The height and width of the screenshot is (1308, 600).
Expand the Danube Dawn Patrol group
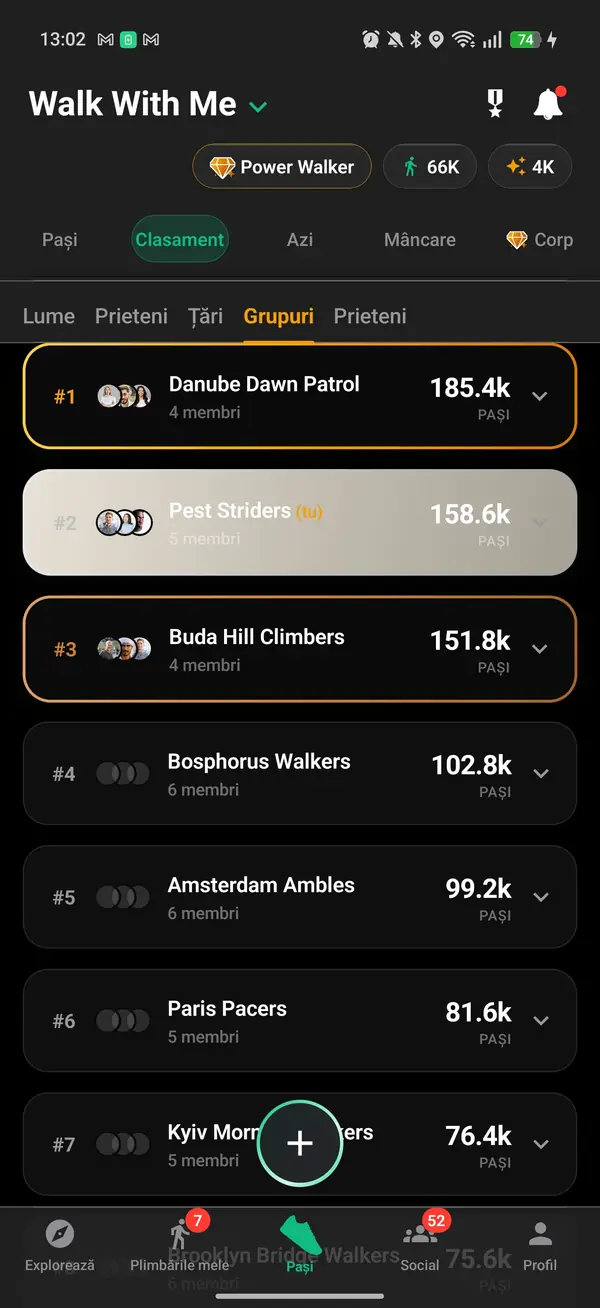coord(540,396)
